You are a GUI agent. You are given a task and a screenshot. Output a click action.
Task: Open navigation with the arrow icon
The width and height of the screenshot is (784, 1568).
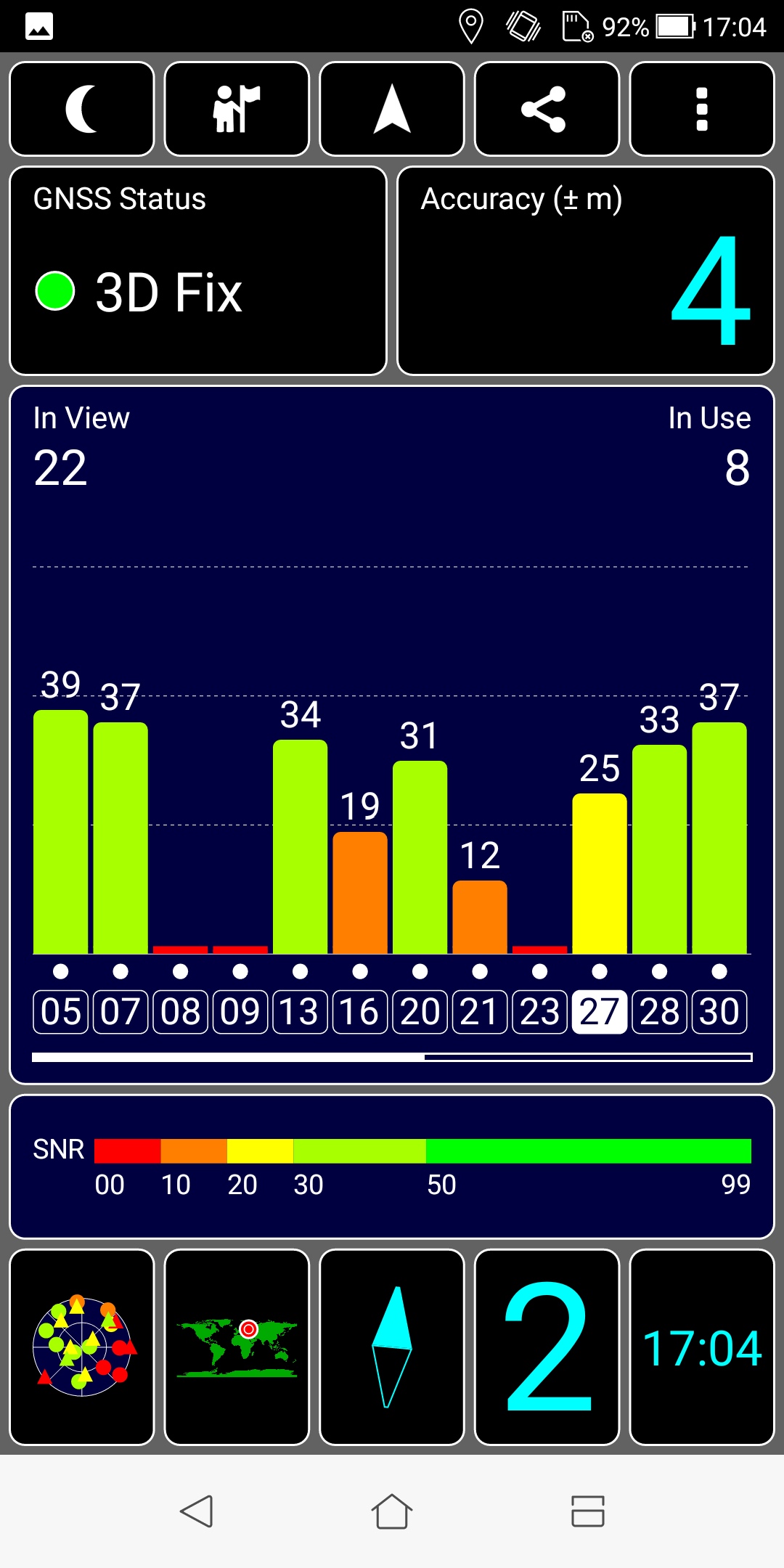pyautogui.click(x=392, y=109)
